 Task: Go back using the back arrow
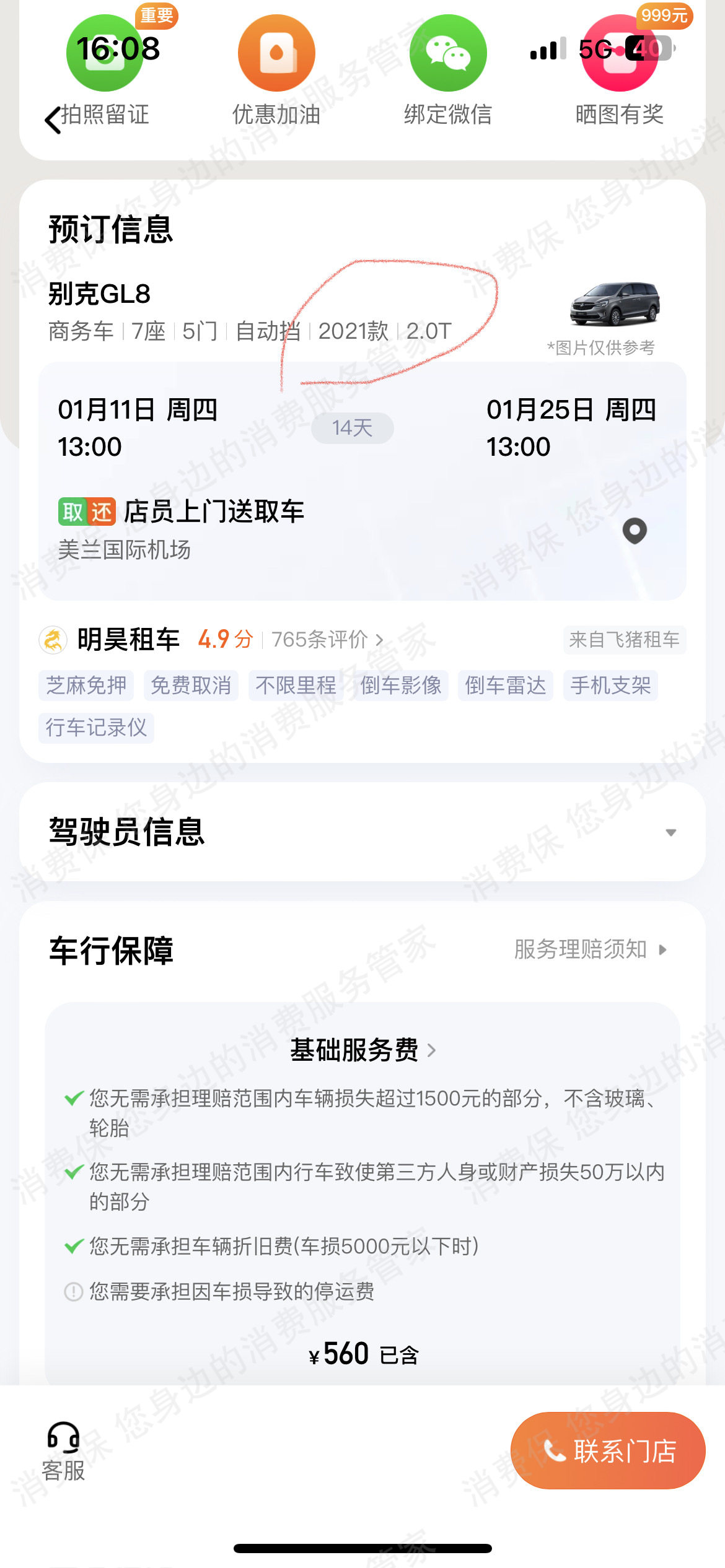[x=53, y=120]
